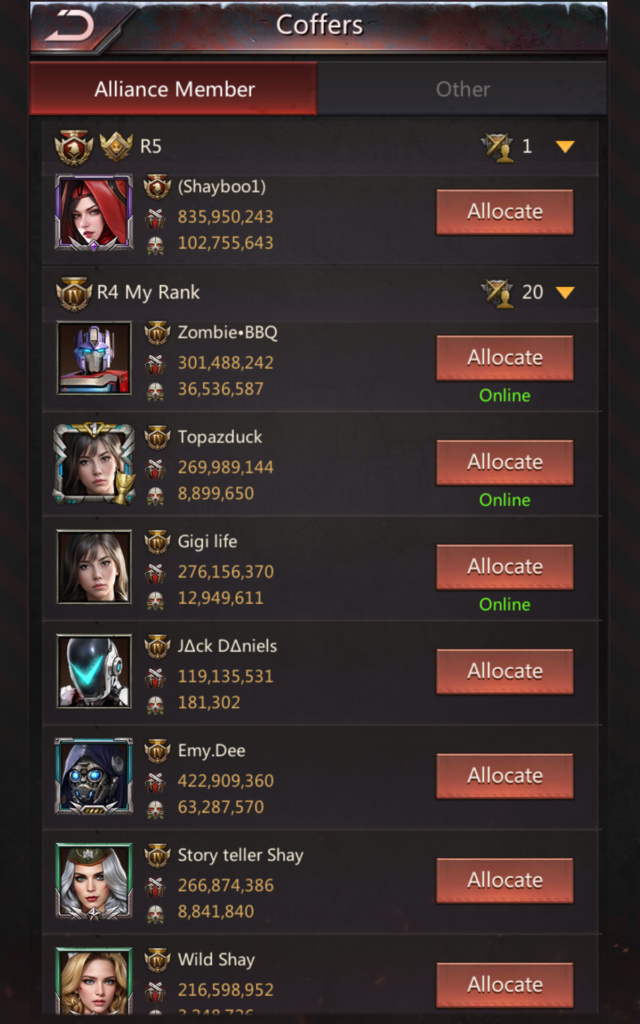Allocate to Topazduck

point(504,462)
